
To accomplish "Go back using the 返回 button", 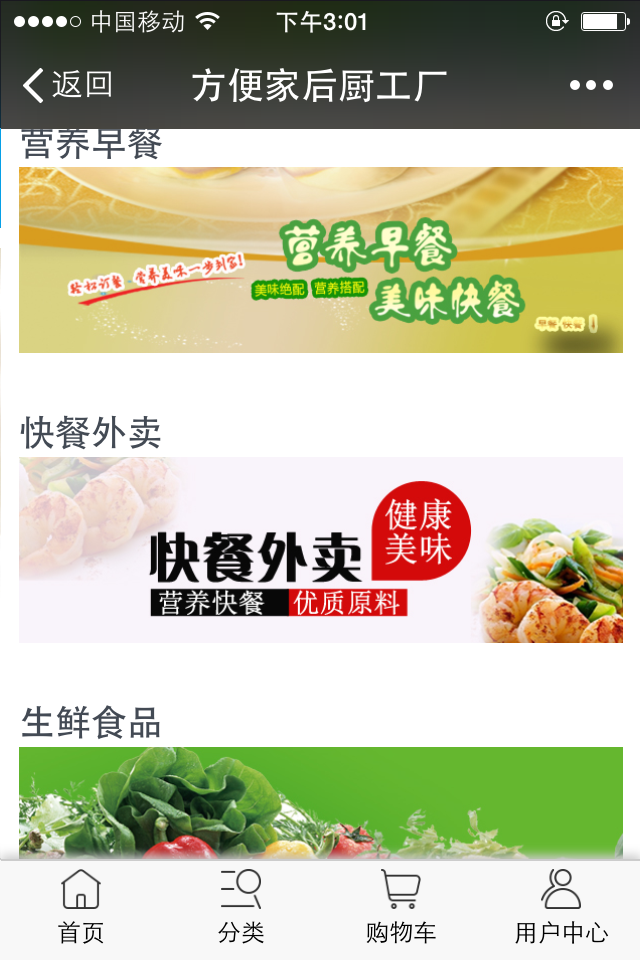I will pyautogui.click(x=67, y=86).
